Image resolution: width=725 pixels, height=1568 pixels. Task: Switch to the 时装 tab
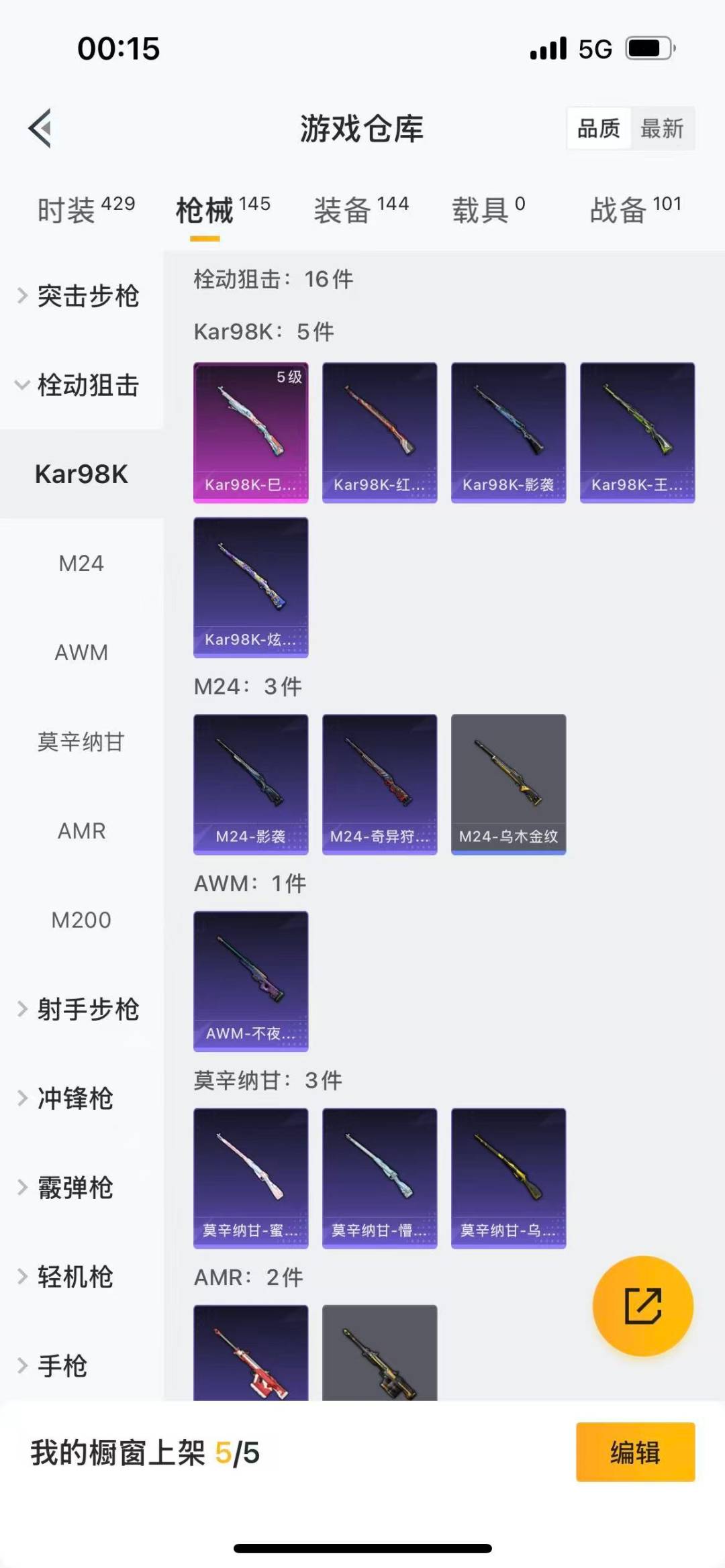pyautogui.click(x=86, y=210)
